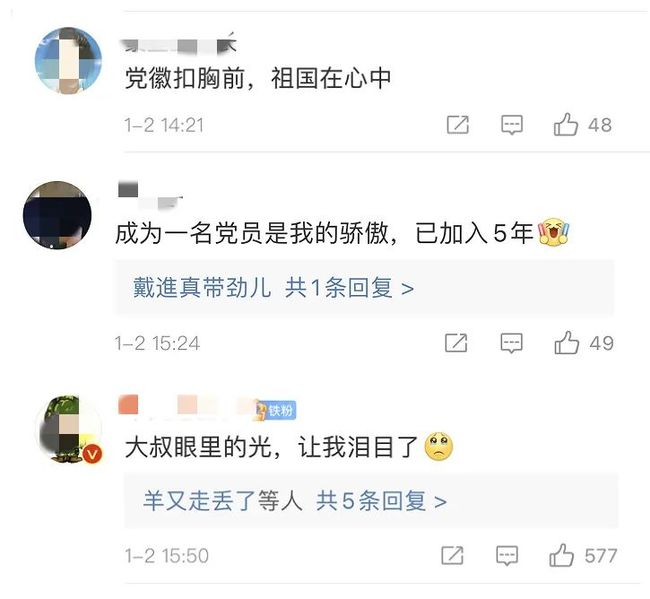Open avatar of the 党徽扣胸前 commenter
Image resolution: width=650 pixels, height=599 pixels.
[x=67, y=60]
